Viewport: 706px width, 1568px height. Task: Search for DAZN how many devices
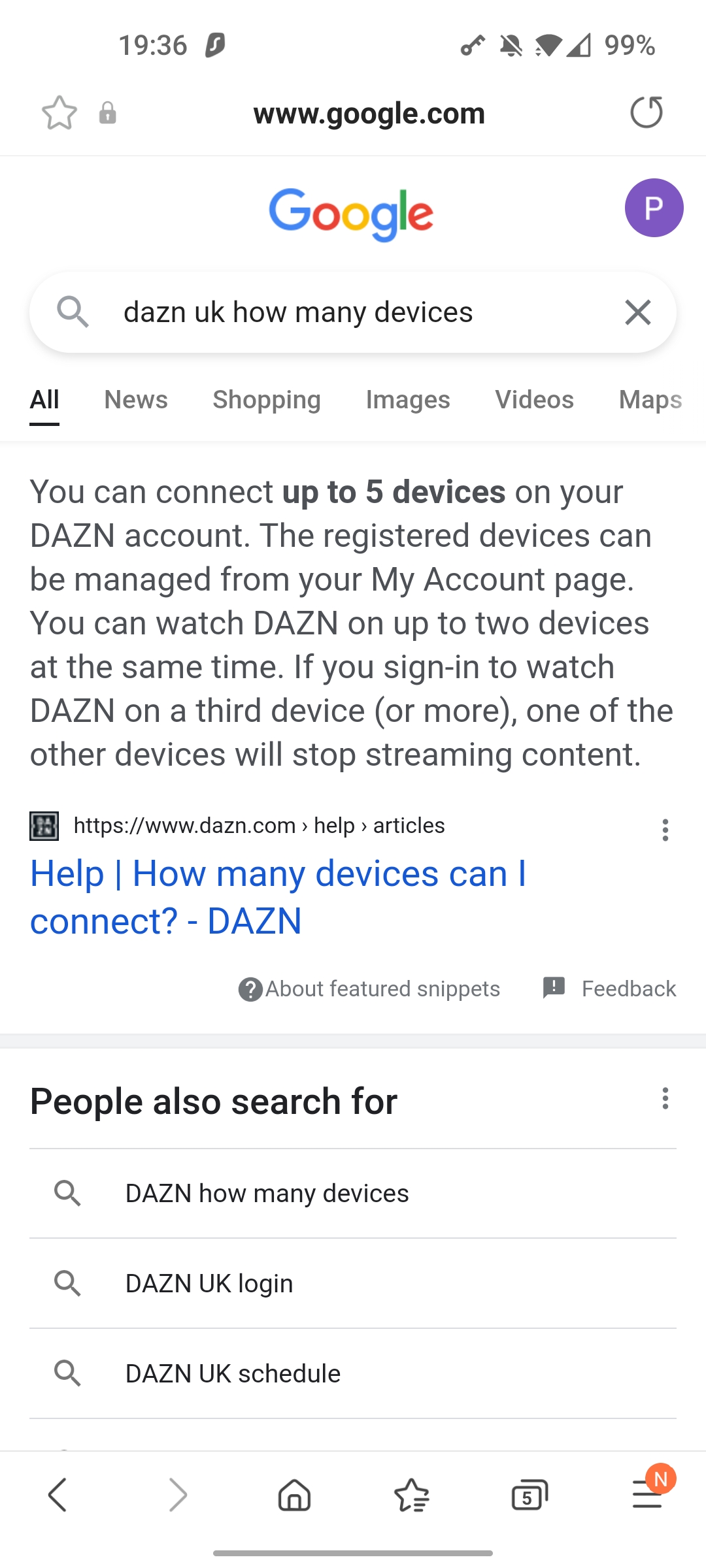pyautogui.click(x=353, y=1194)
